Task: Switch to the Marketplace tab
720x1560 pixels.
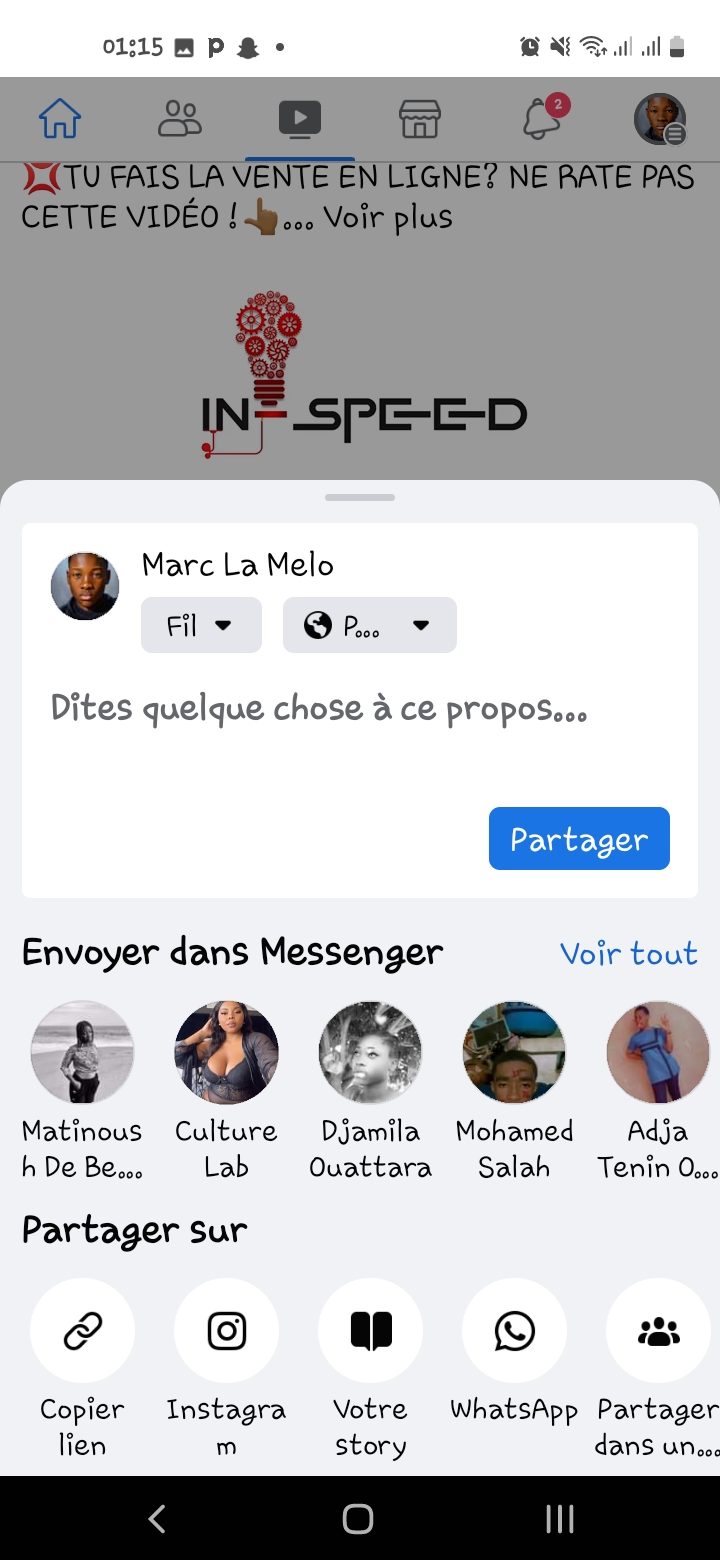Action: click(x=420, y=120)
